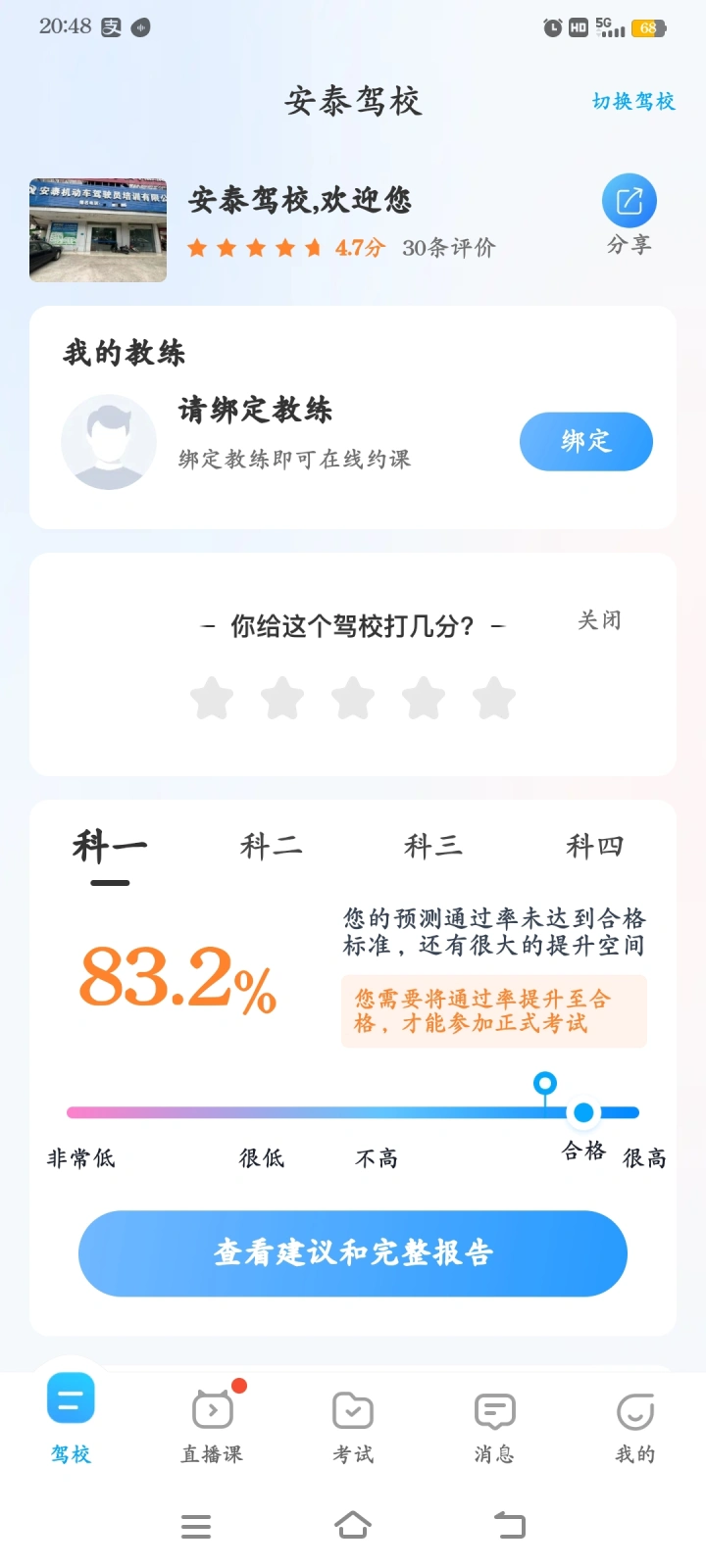Tap 切换驾校 to switch driving school
The width and height of the screenshot is (706, 1568).
(x=633, y=101)
